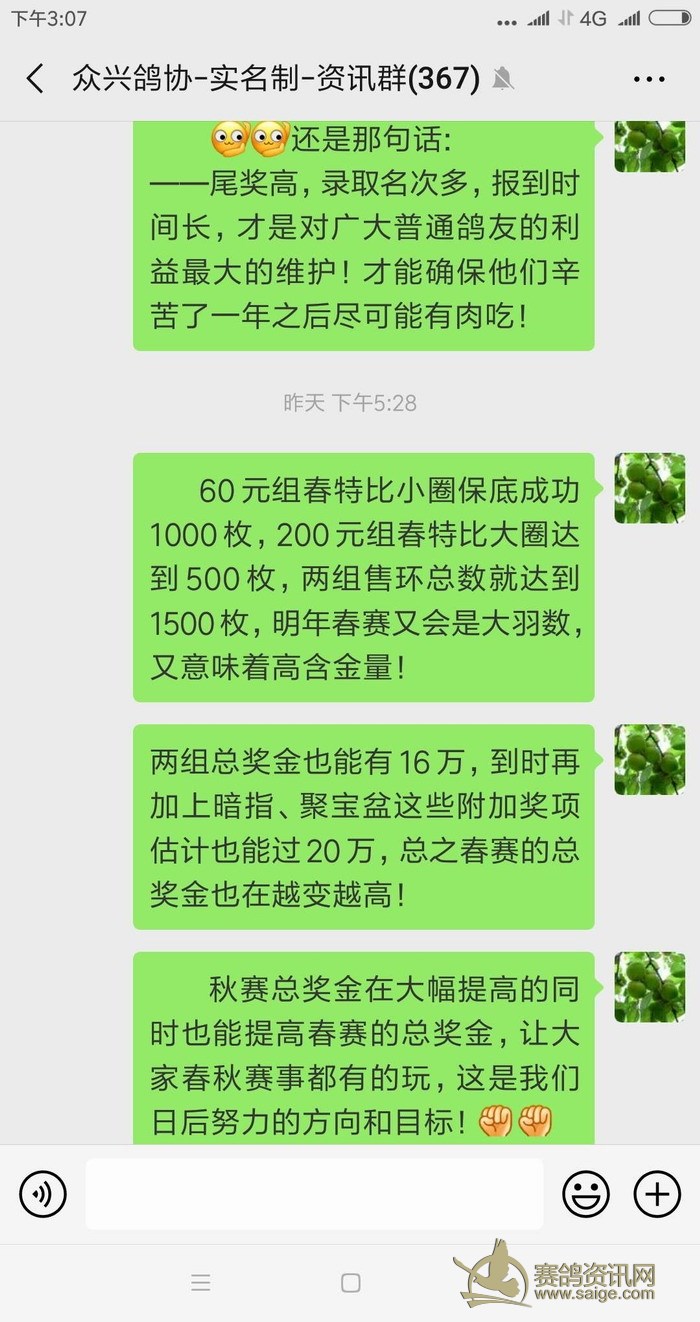The height and width of the screenshot is (1322, 700).
Task: Open the plus attachment menu
Action: click(x=657, y=1193)
